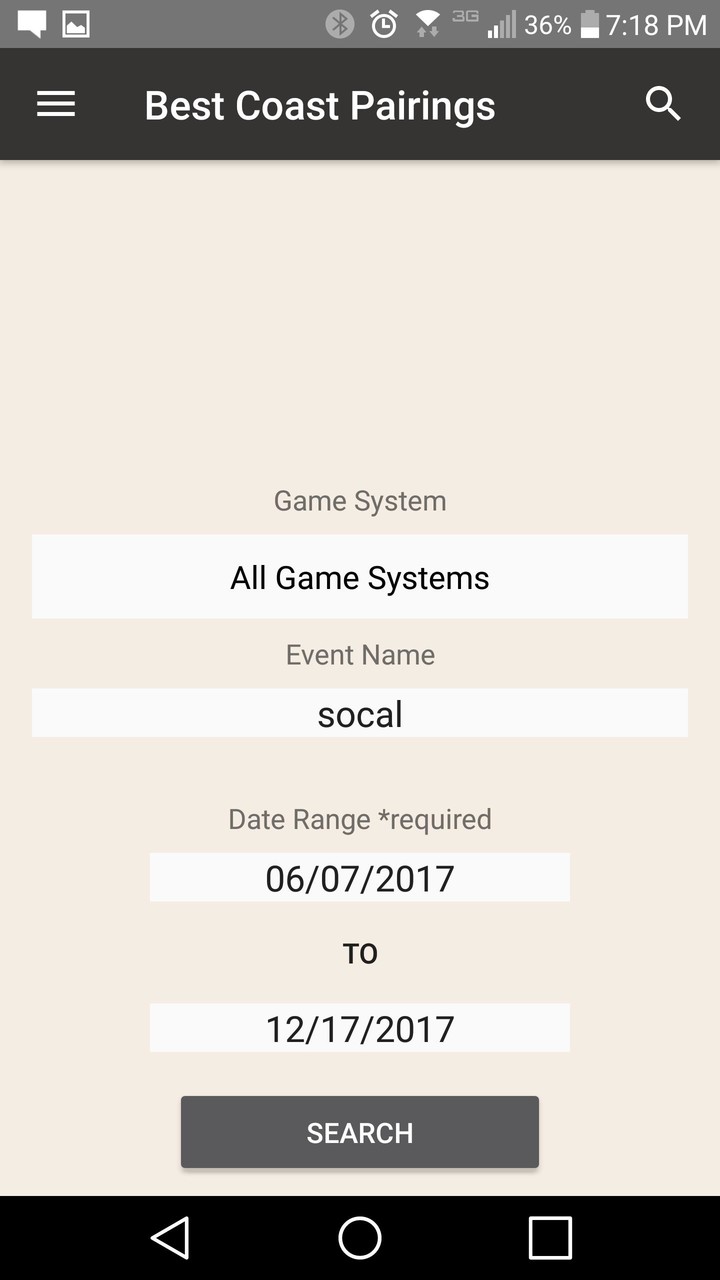
Task: Open the hamburger navigation menu
Action: click(56, 104)
